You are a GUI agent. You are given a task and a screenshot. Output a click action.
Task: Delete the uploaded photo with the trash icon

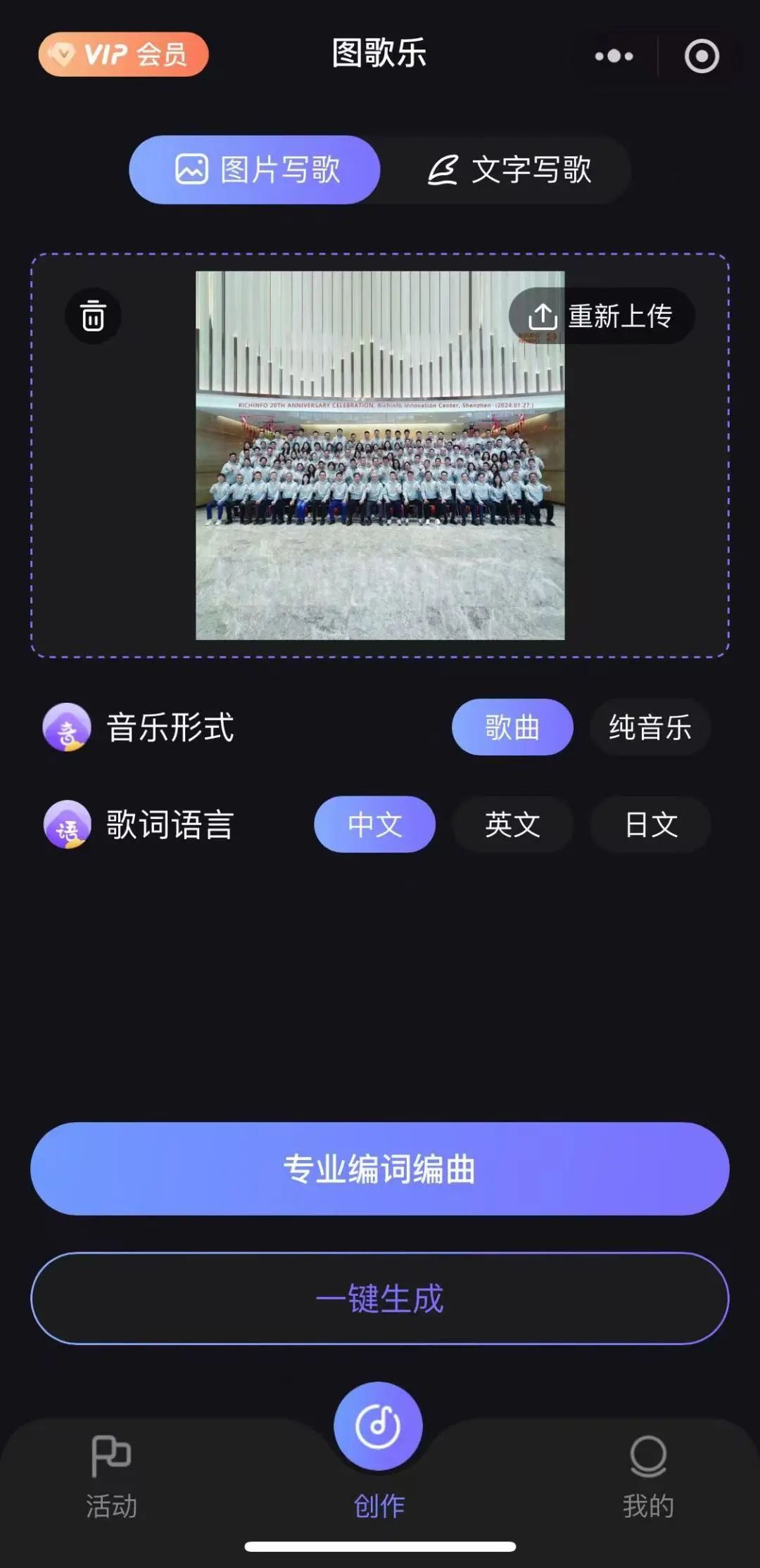(93, 316)
